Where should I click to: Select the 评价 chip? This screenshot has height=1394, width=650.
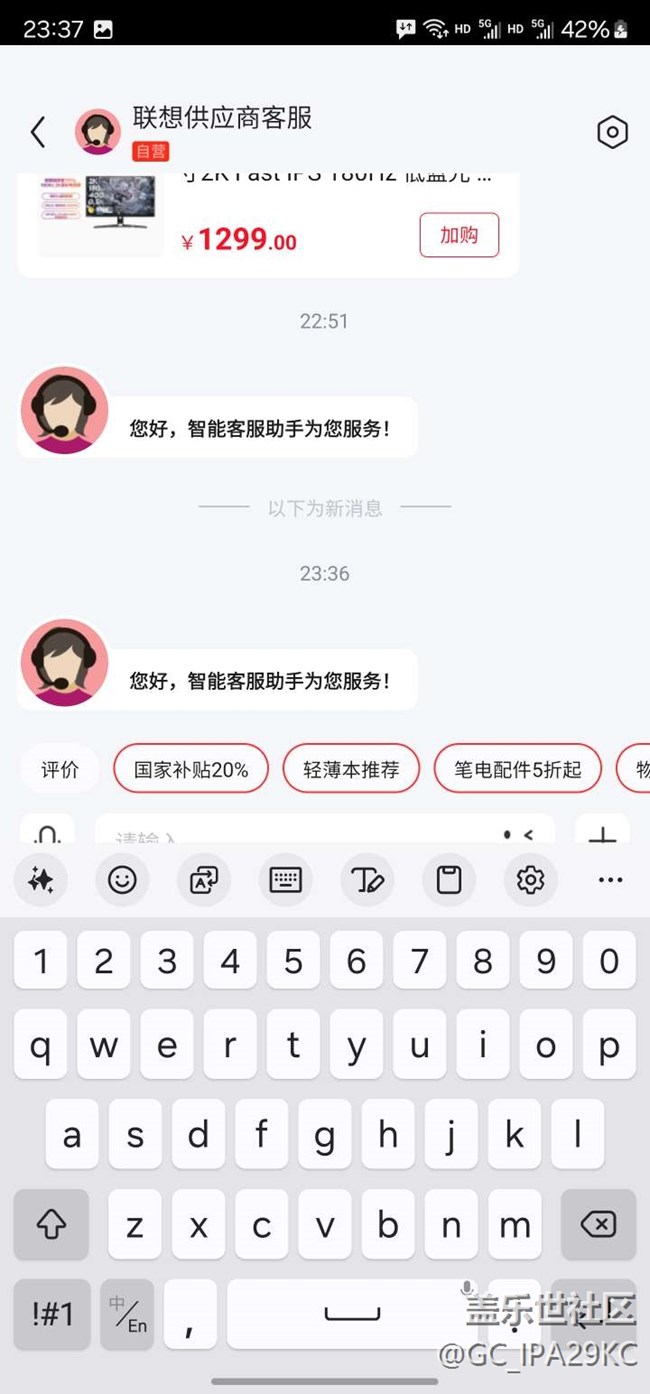60,769
